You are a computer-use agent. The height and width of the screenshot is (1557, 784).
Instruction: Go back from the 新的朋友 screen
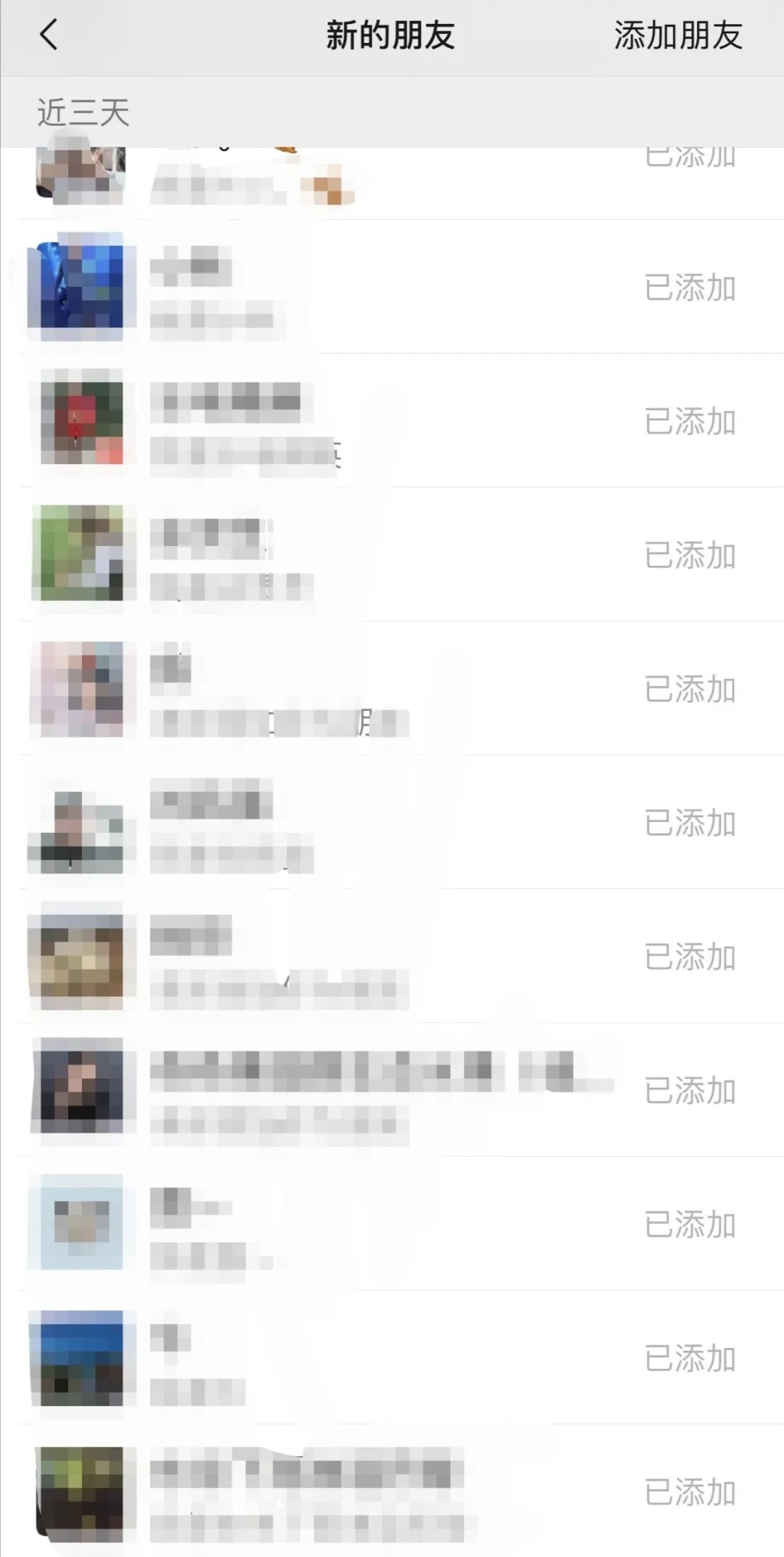click(48, 35)
